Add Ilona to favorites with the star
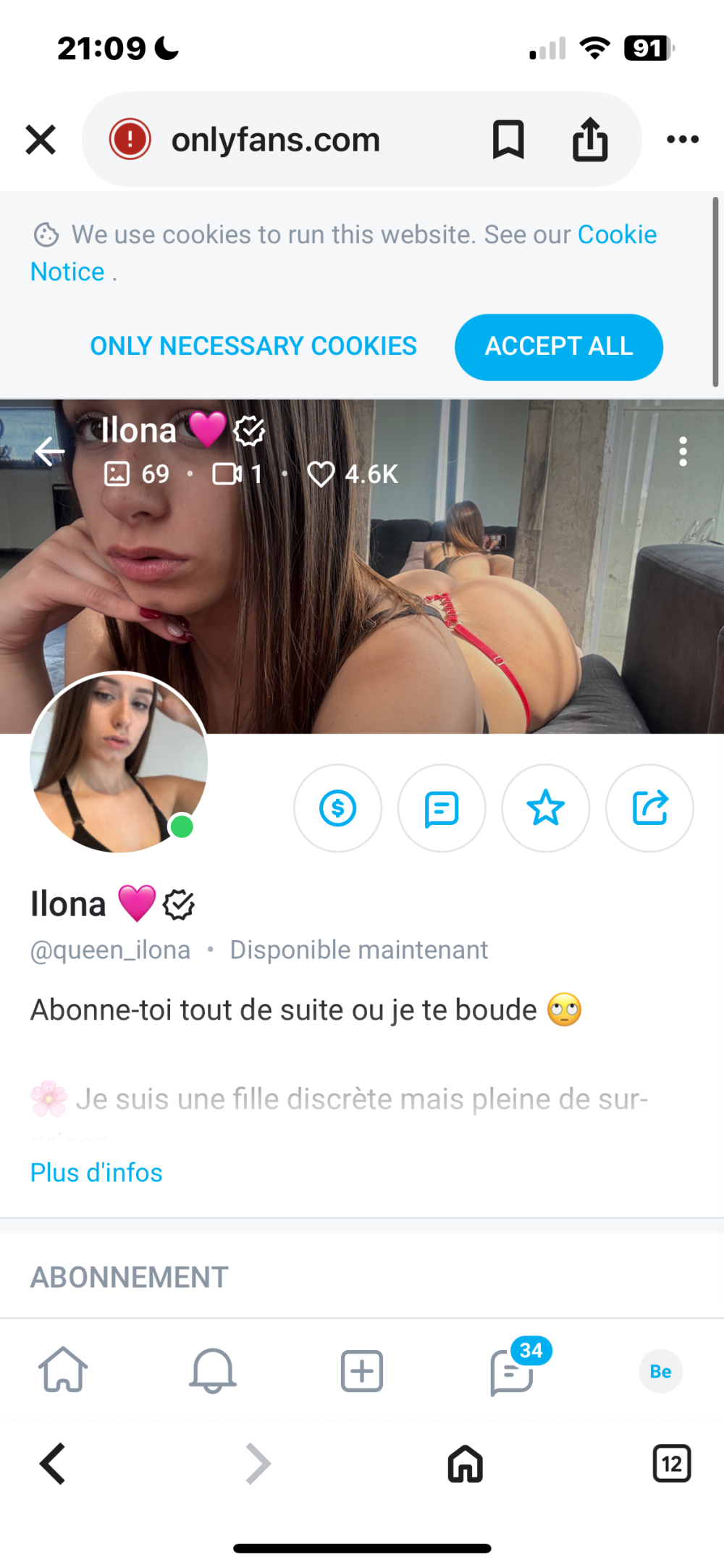The height and width of the screenshot is (1568, 724). pos(545,808)
